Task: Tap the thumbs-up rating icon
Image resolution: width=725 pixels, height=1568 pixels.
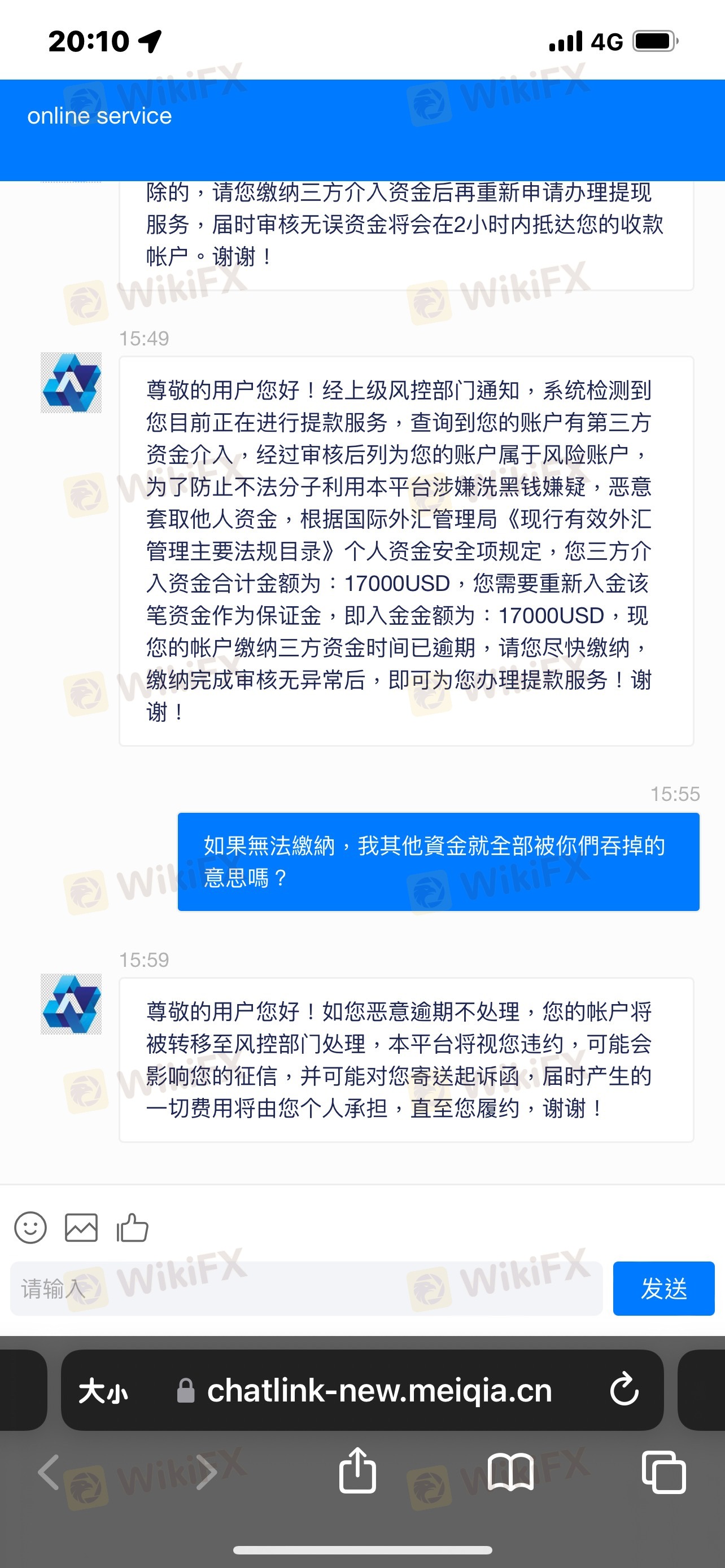Action: pyautogui.click(x=133, y=1227)
